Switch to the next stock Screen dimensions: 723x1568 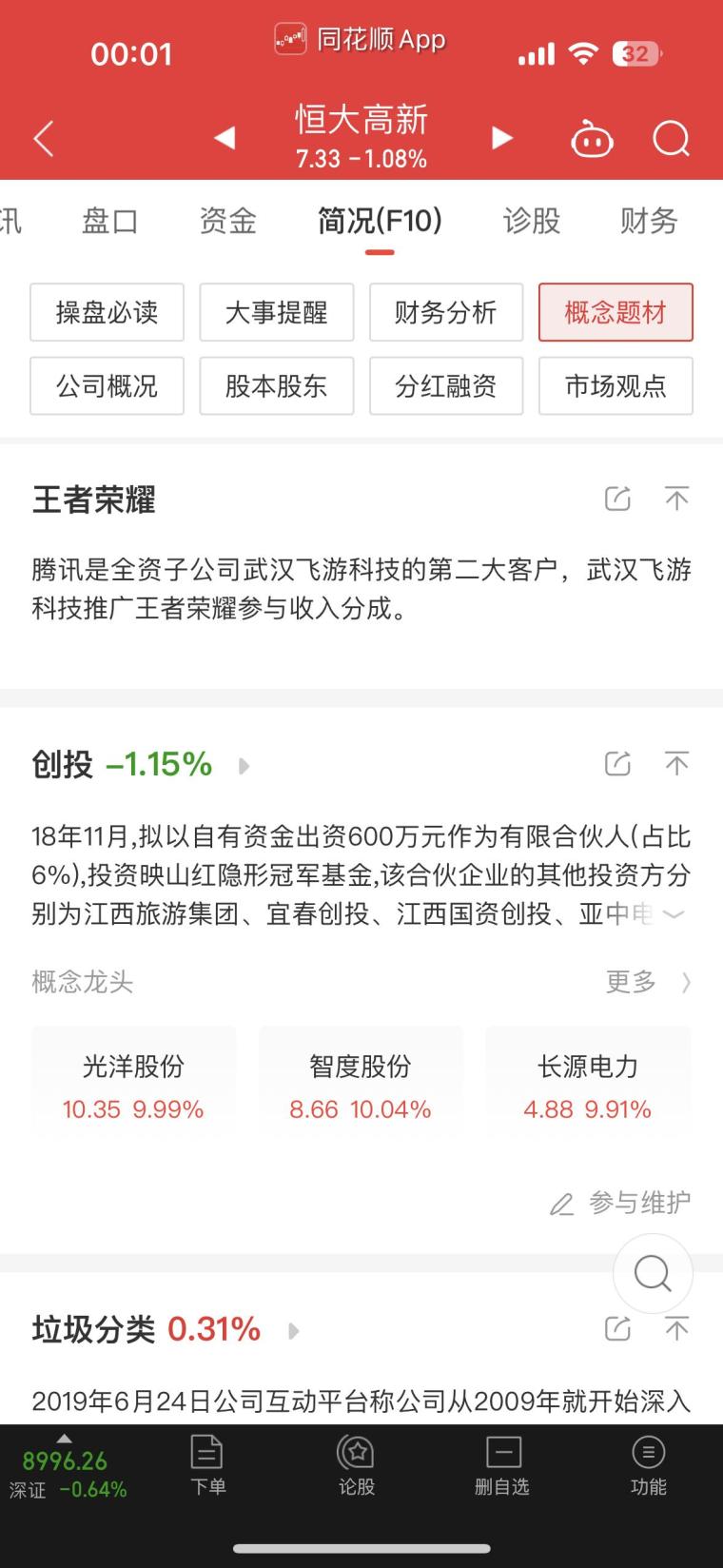tap(502, 139)
